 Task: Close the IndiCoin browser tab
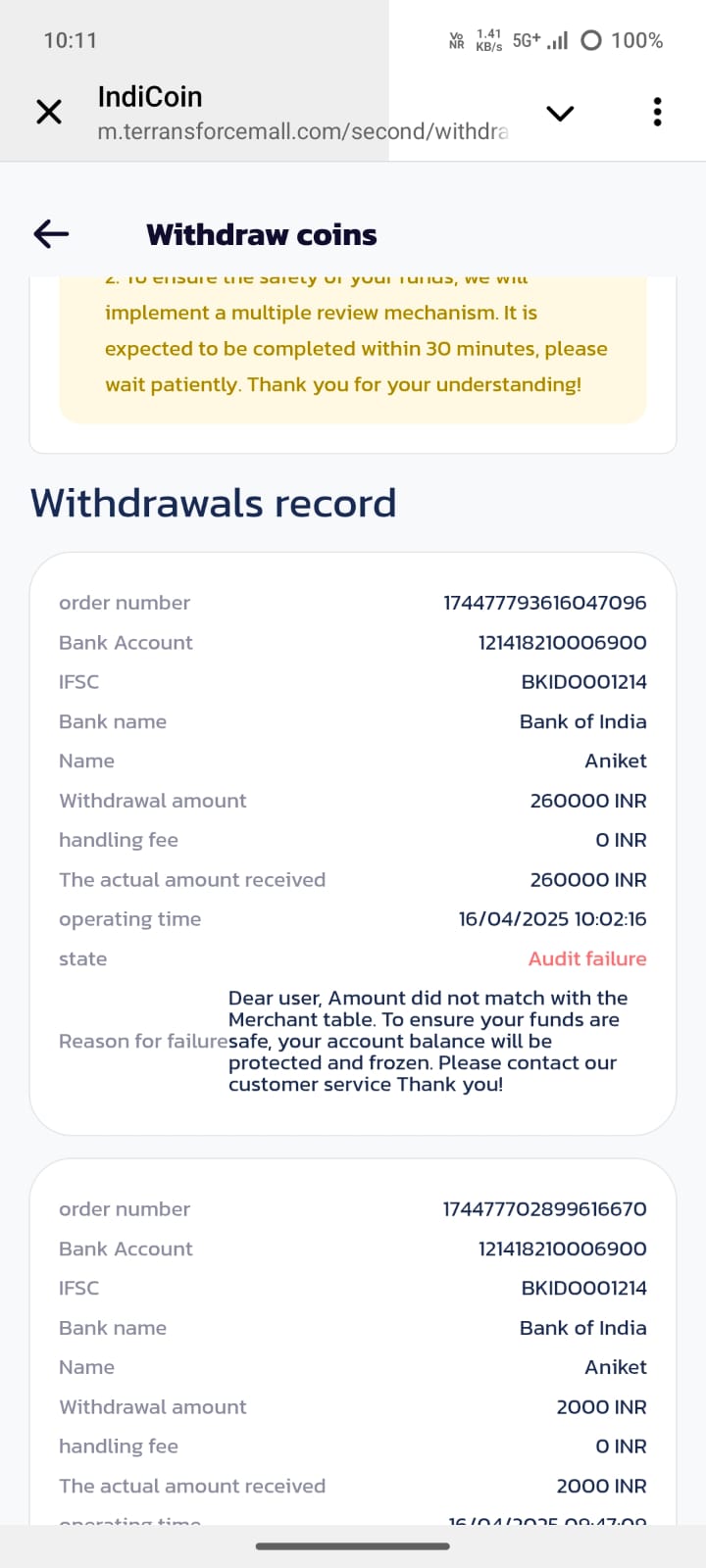[x=49, y=113]
